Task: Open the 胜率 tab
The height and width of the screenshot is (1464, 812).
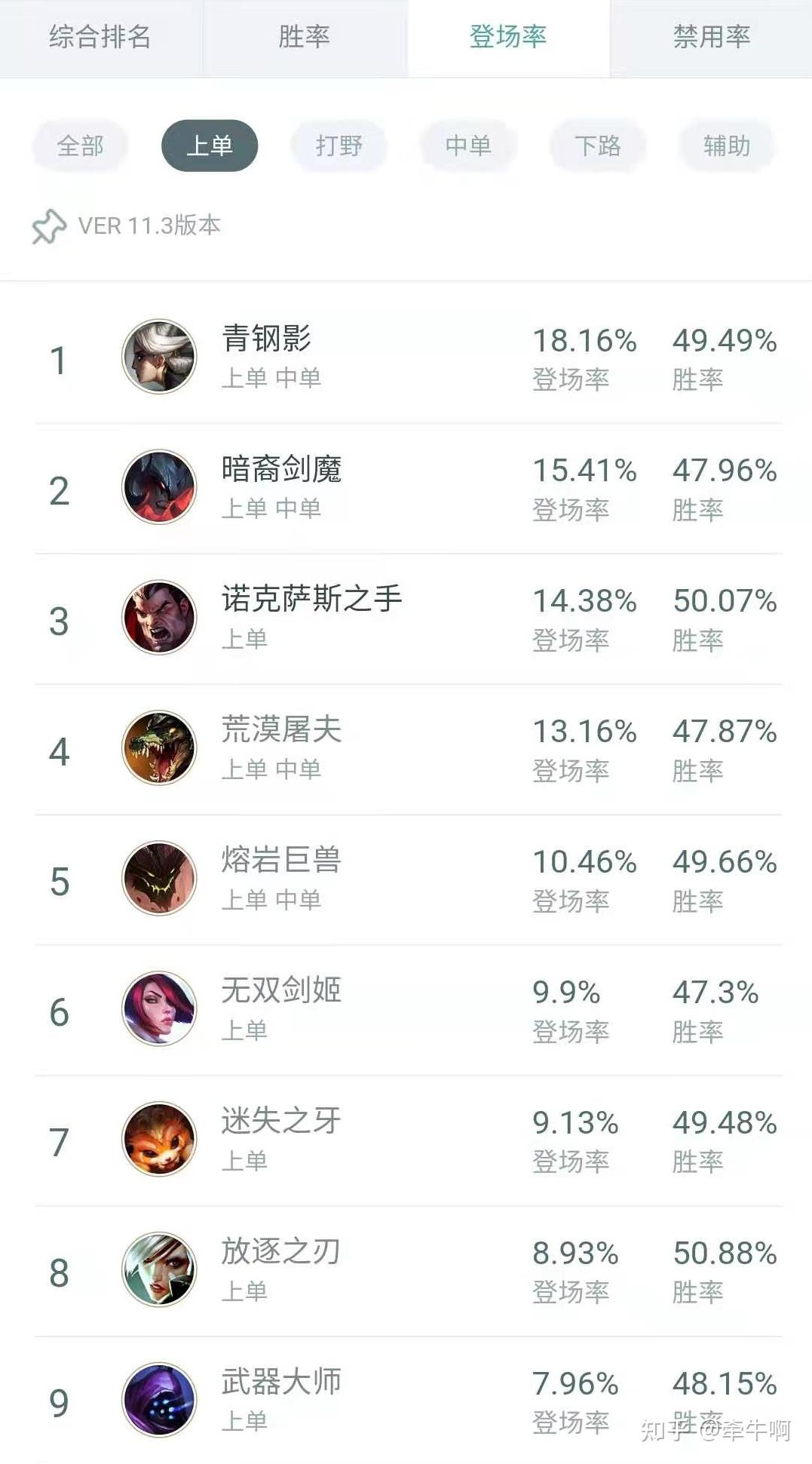Action: 304,37
